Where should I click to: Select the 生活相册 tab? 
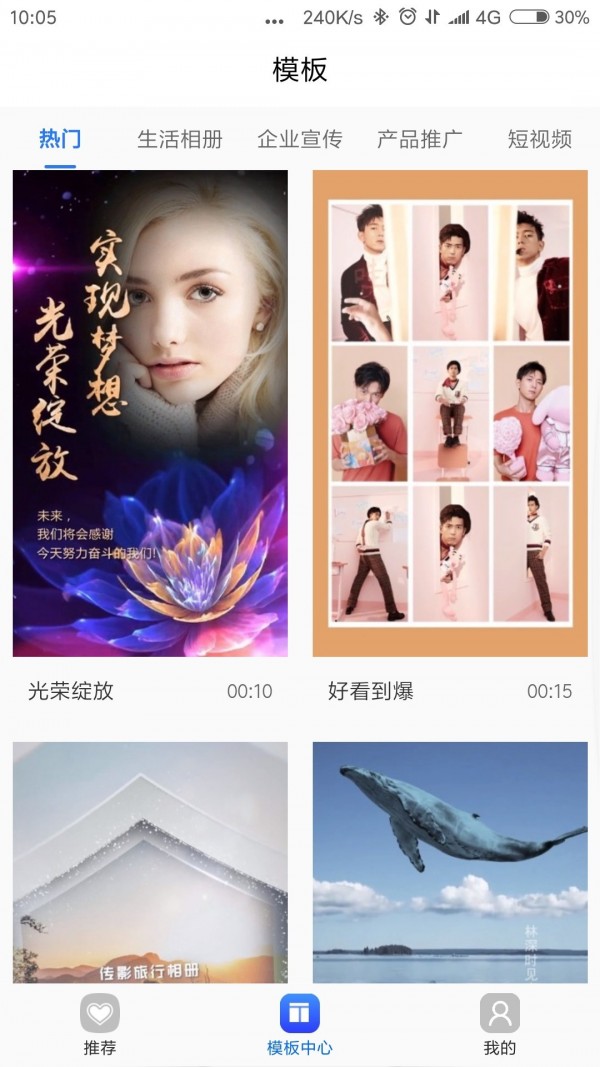click(x=180, y=139)
